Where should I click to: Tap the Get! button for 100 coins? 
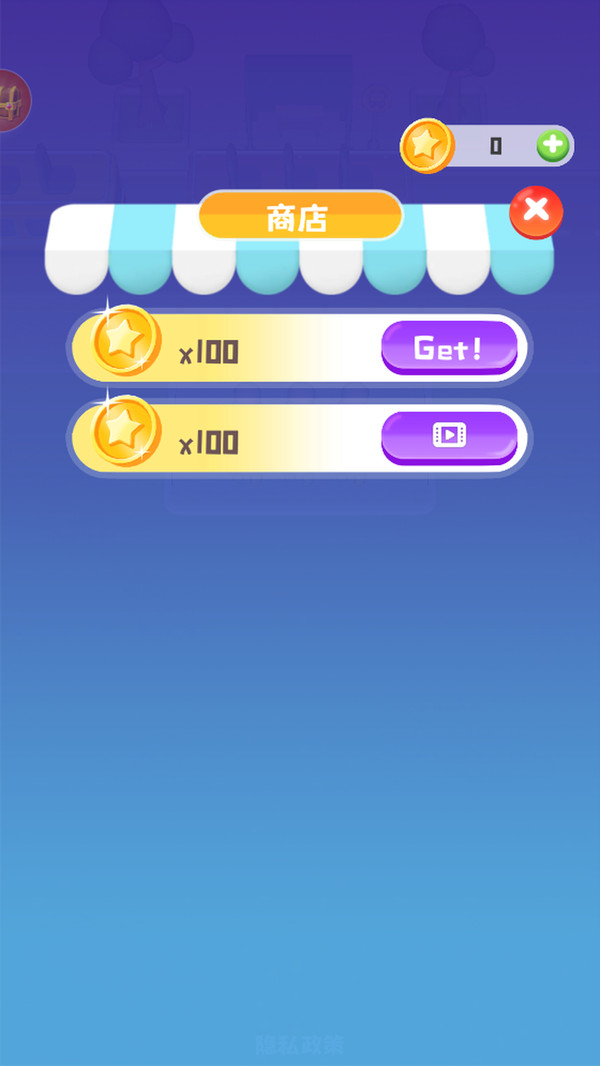click(x=449, y=348)
